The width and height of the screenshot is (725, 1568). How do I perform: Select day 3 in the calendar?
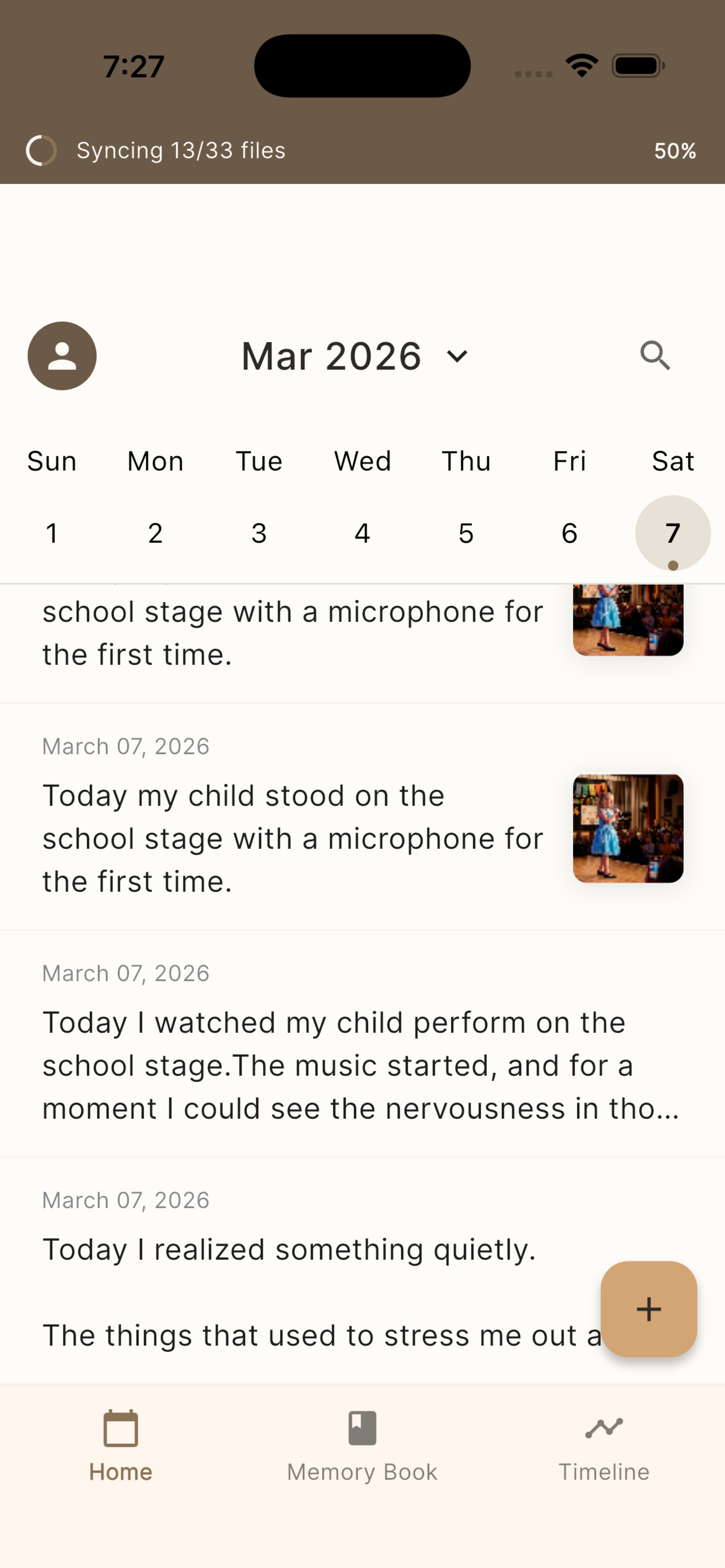[x=259, y=533]
